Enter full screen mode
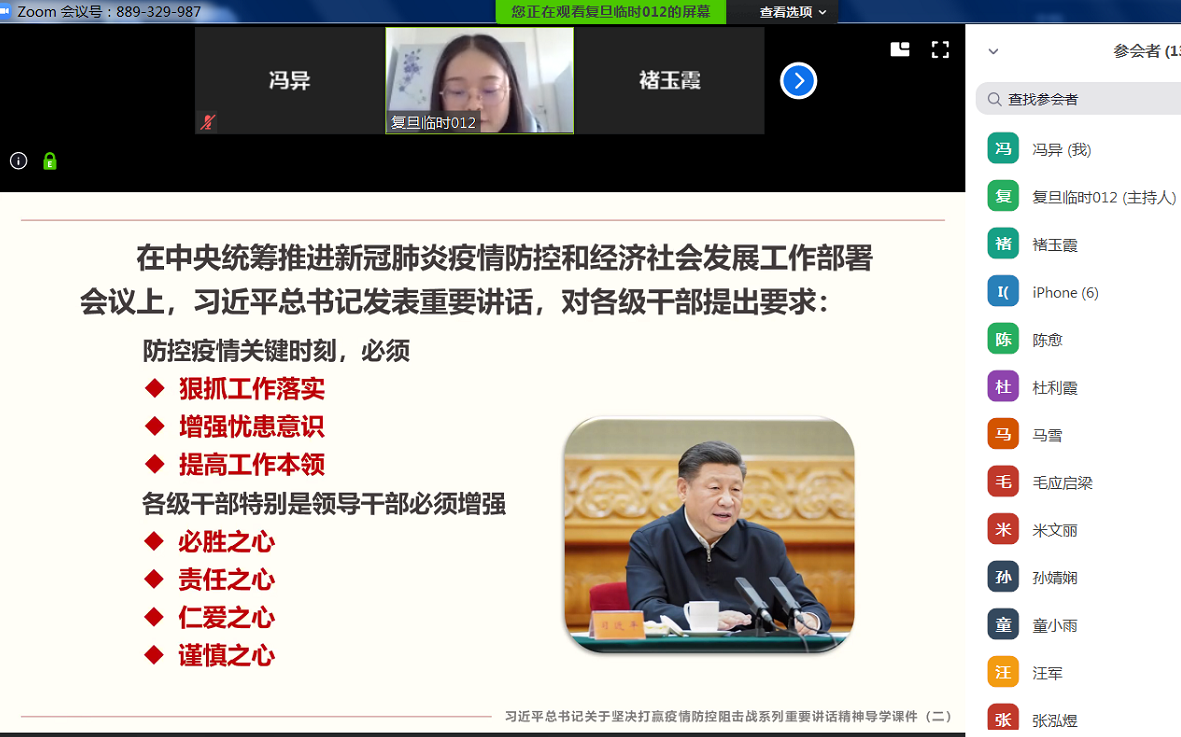This screenshot has height=737, width=1181. 940,49
